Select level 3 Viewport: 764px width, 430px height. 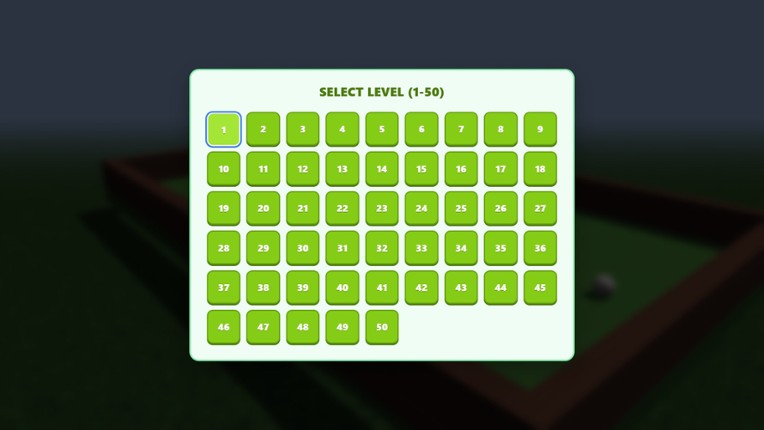click(302, 129)
